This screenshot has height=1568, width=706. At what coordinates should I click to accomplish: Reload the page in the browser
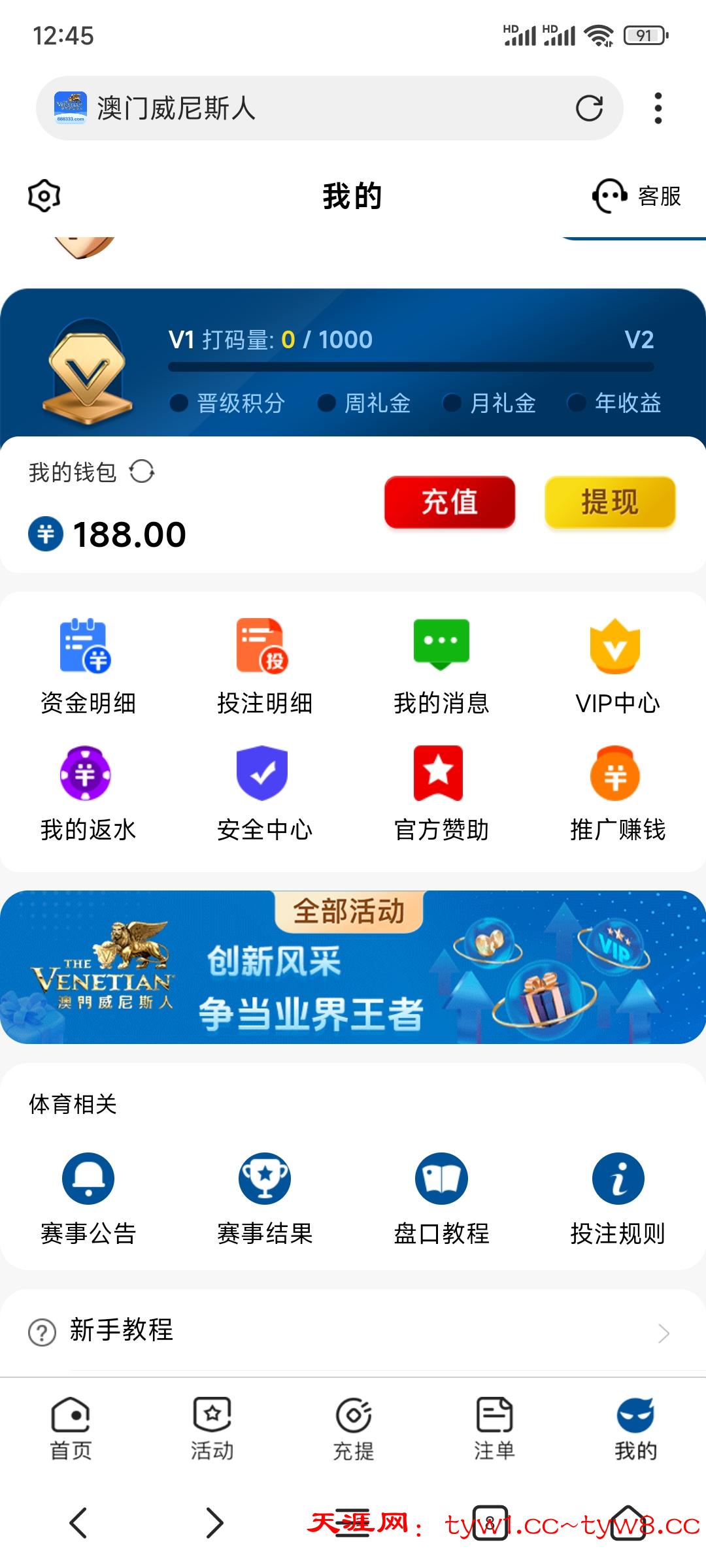(x=588, y=108)
